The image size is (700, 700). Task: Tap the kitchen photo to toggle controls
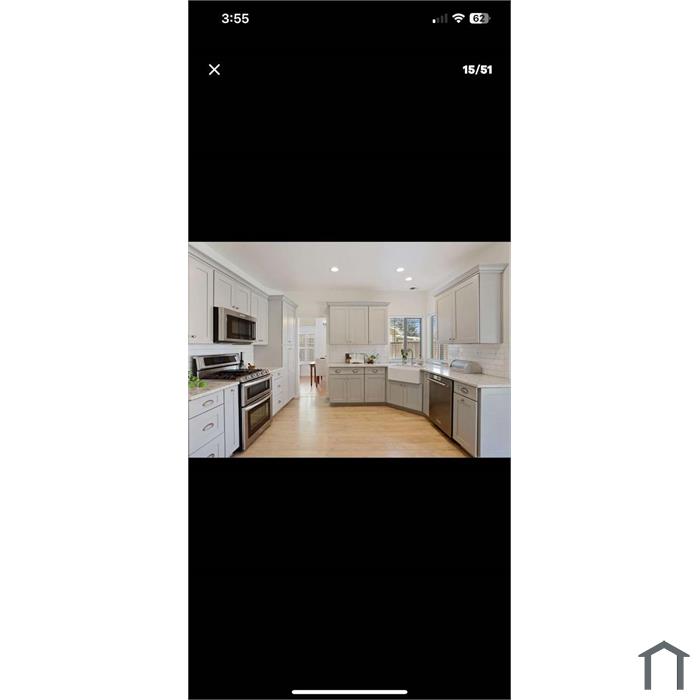click(350, 350)
